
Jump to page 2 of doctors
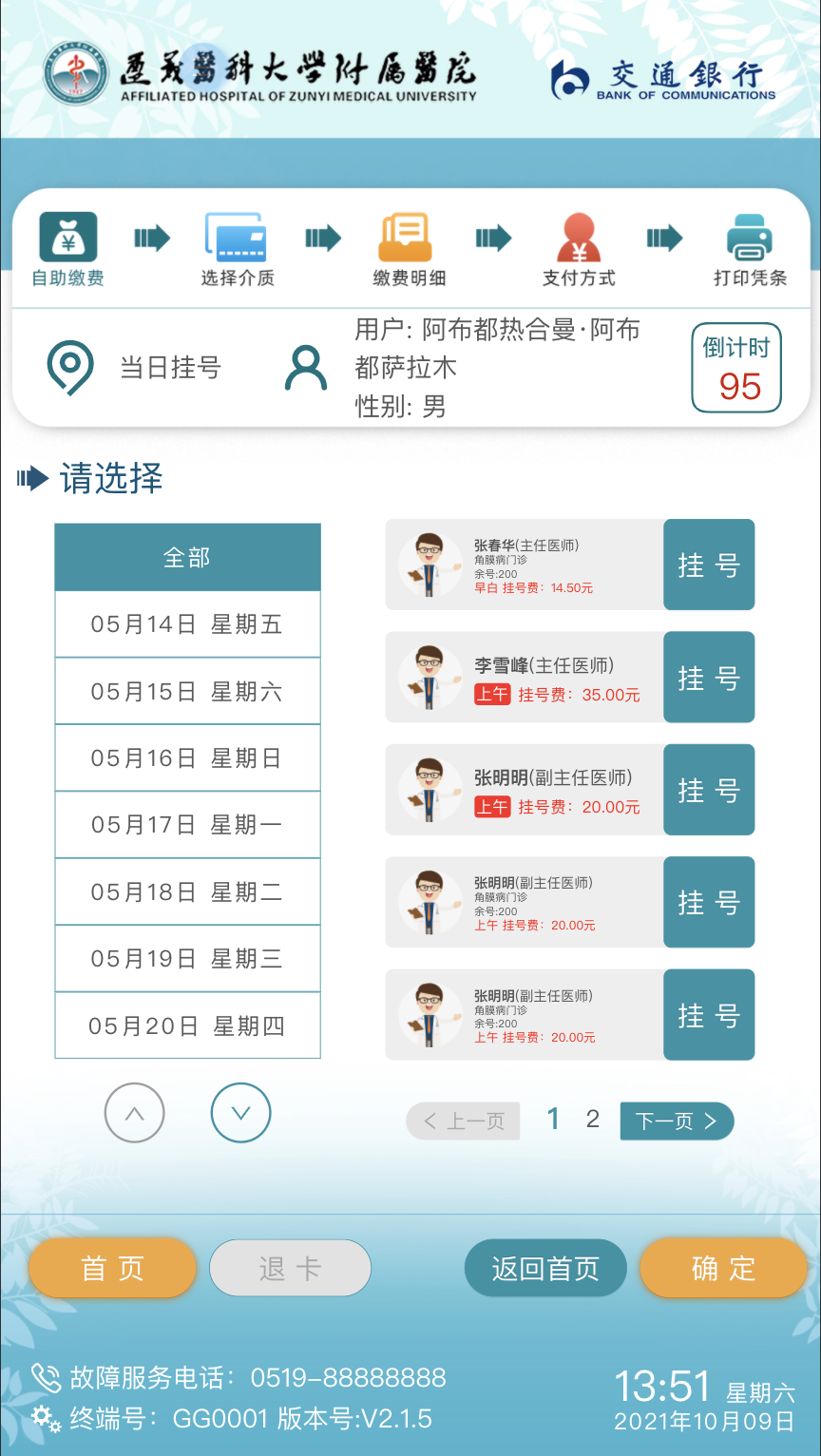pos(593,1120)
